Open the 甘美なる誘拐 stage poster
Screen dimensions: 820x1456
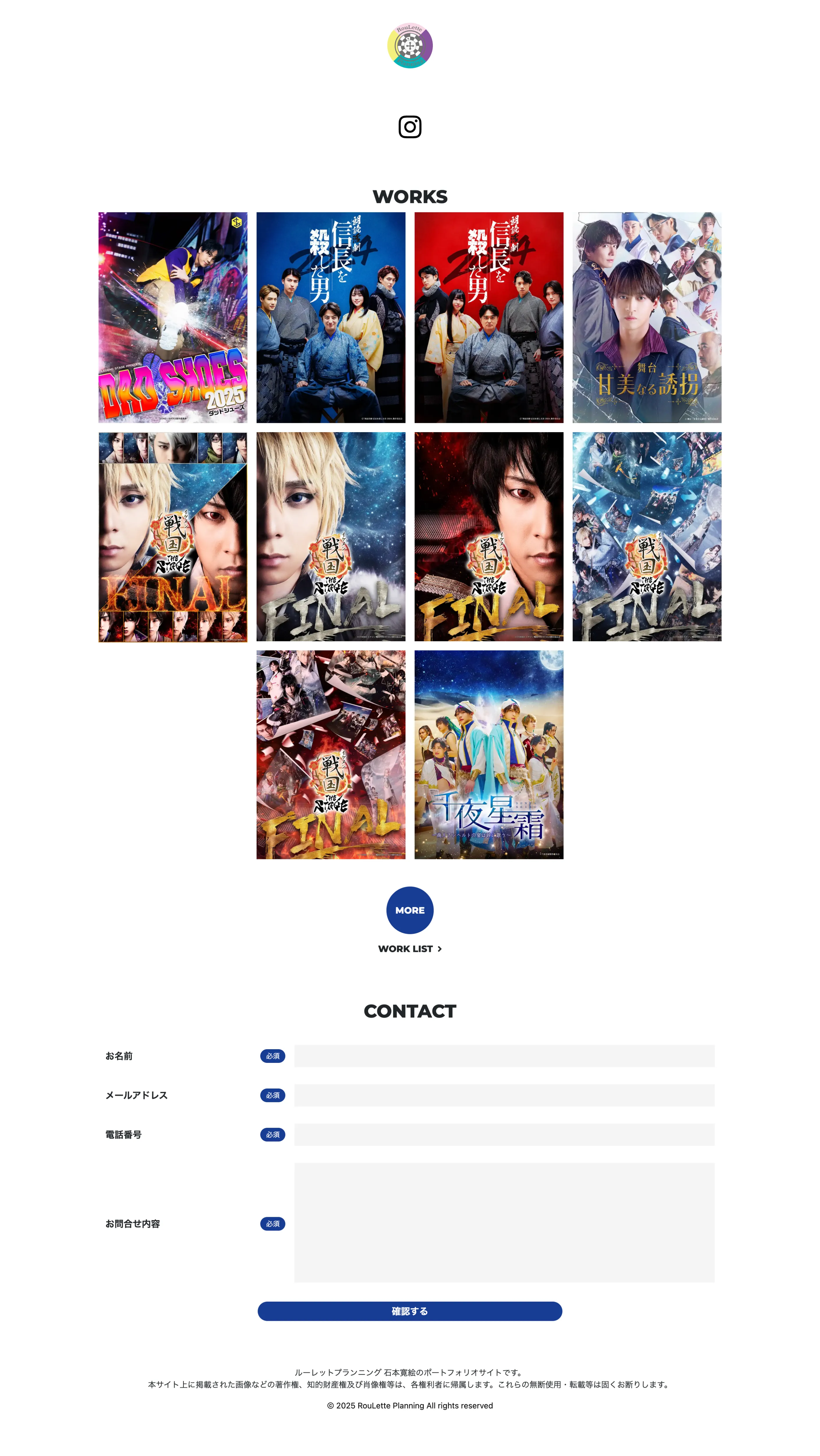click(647, 317)
